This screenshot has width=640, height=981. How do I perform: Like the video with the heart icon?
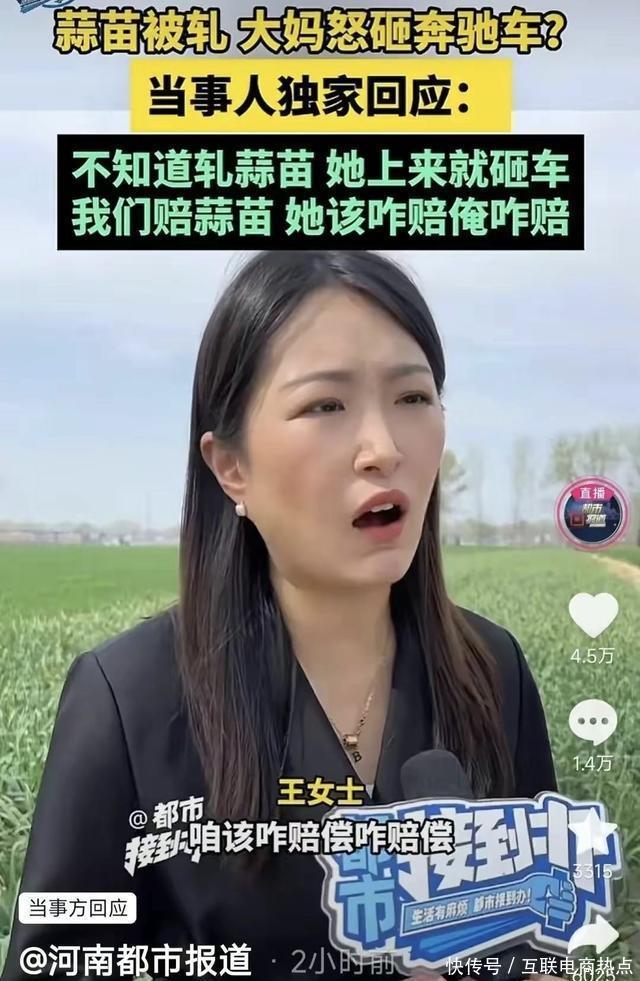tap(593, 615)
